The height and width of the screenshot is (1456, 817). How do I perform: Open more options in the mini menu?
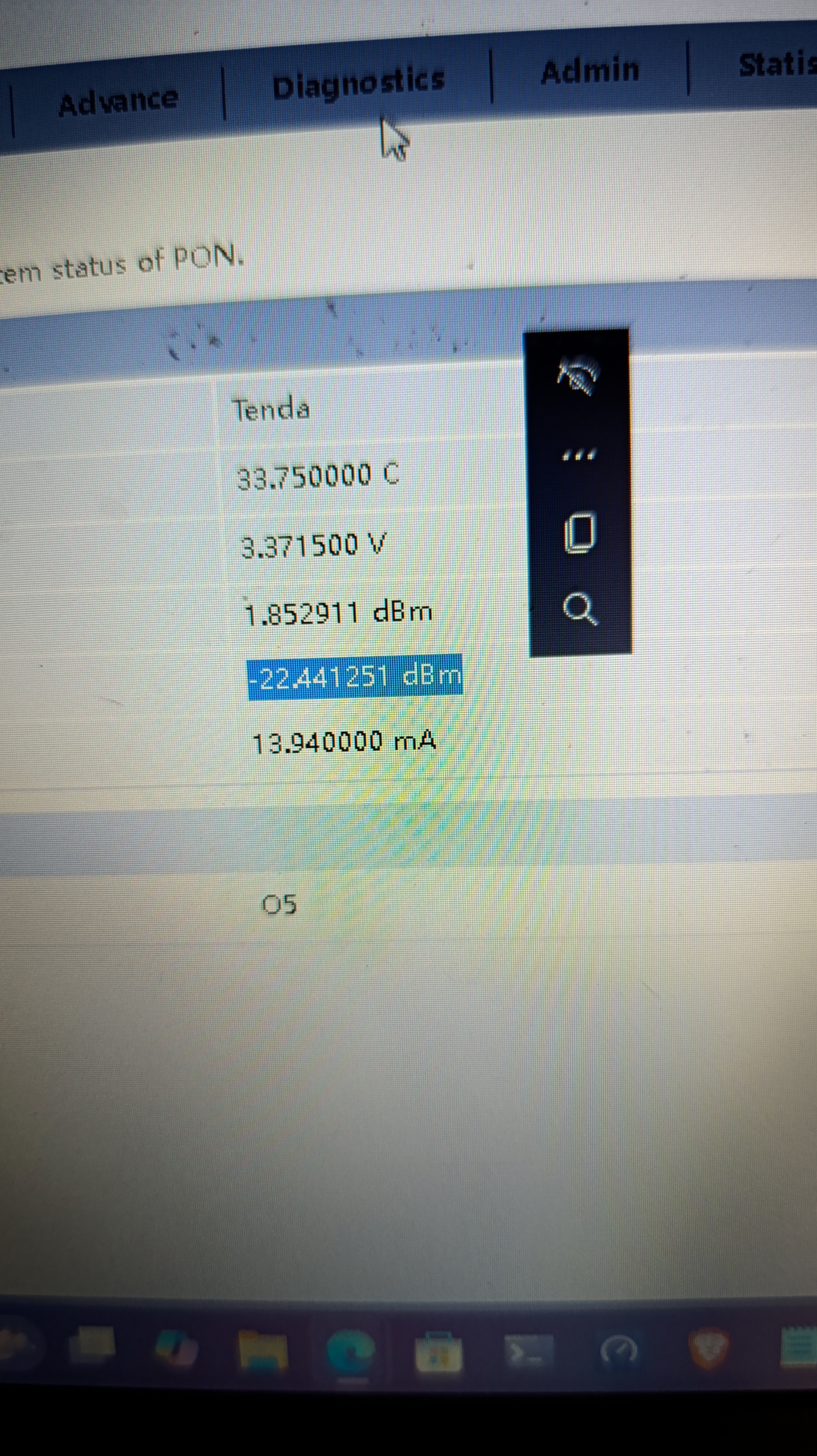[577, 454]
